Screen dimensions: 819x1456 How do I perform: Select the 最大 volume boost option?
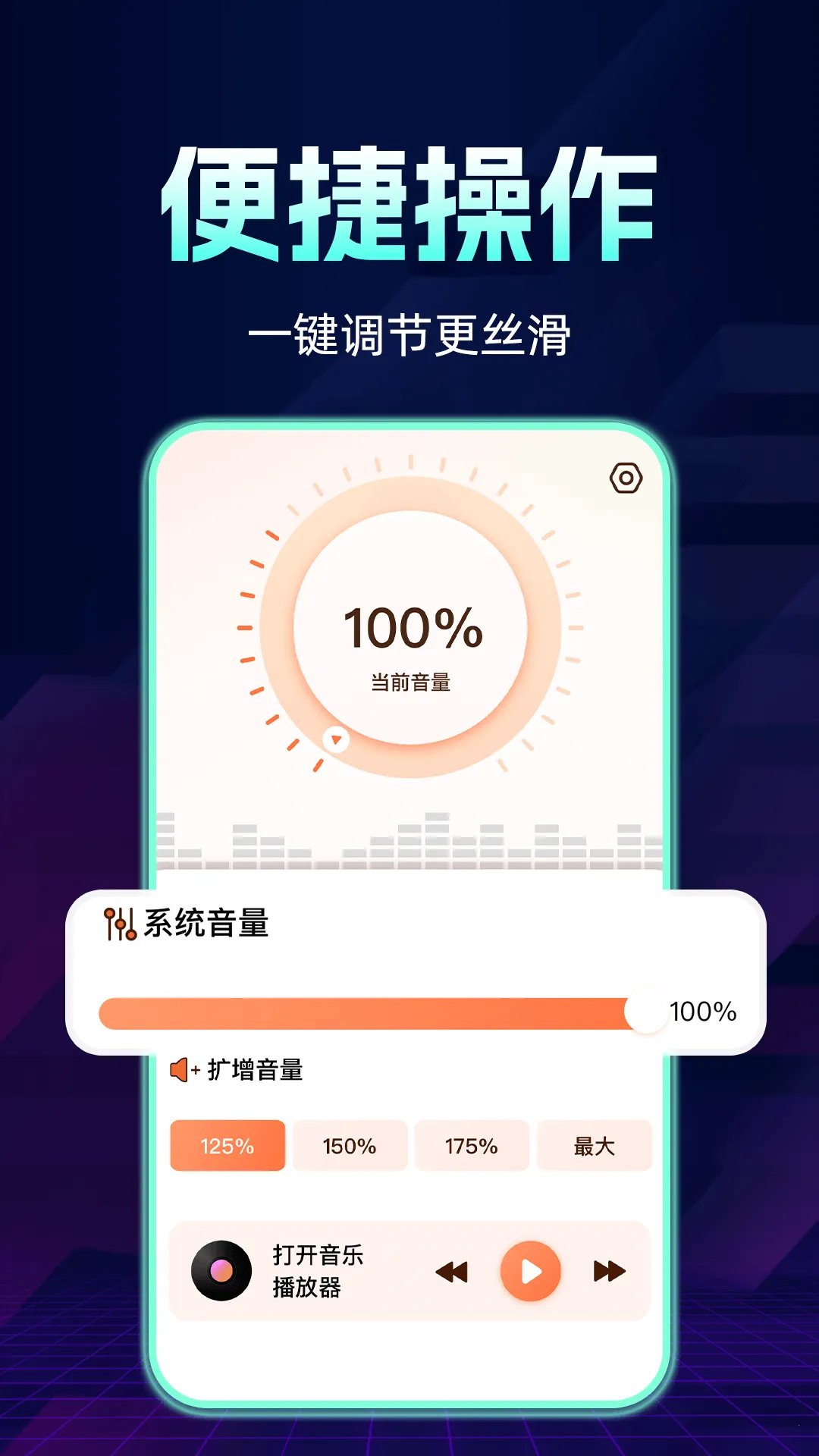[x=595, y=1147]
